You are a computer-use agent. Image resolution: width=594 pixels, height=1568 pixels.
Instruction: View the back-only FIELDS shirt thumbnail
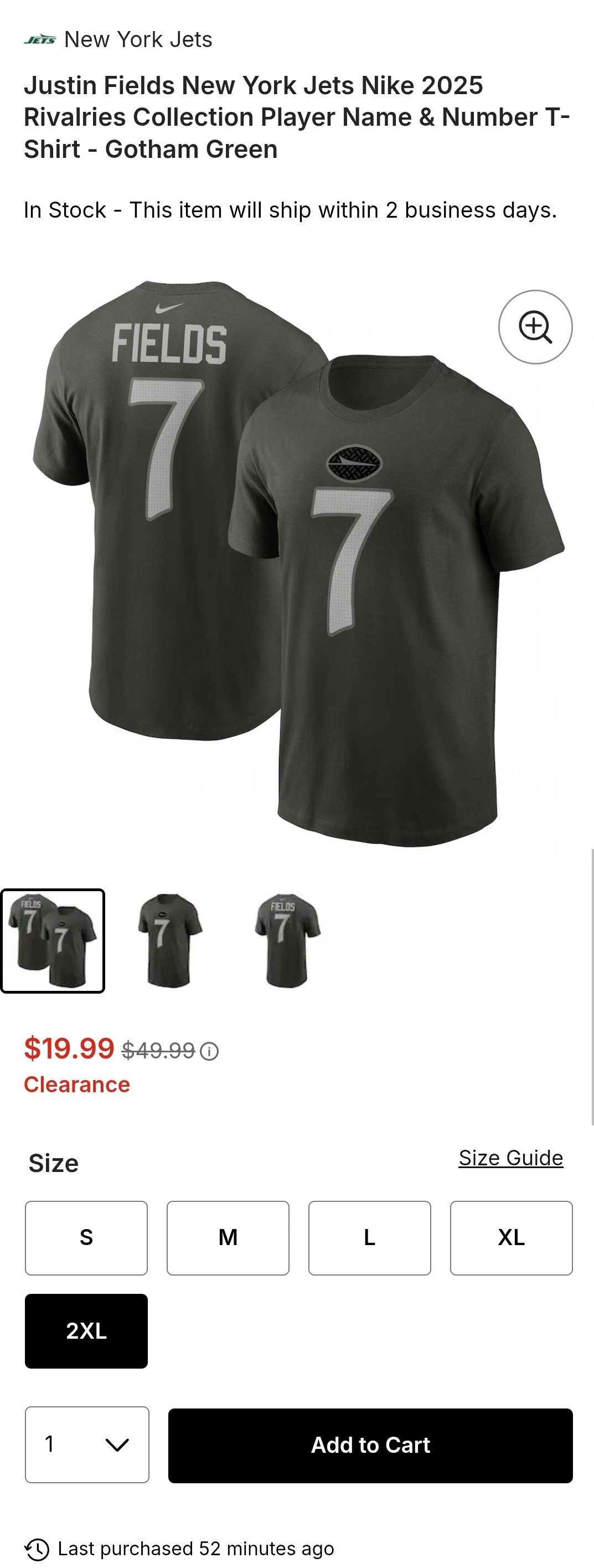tap(287, 940)
